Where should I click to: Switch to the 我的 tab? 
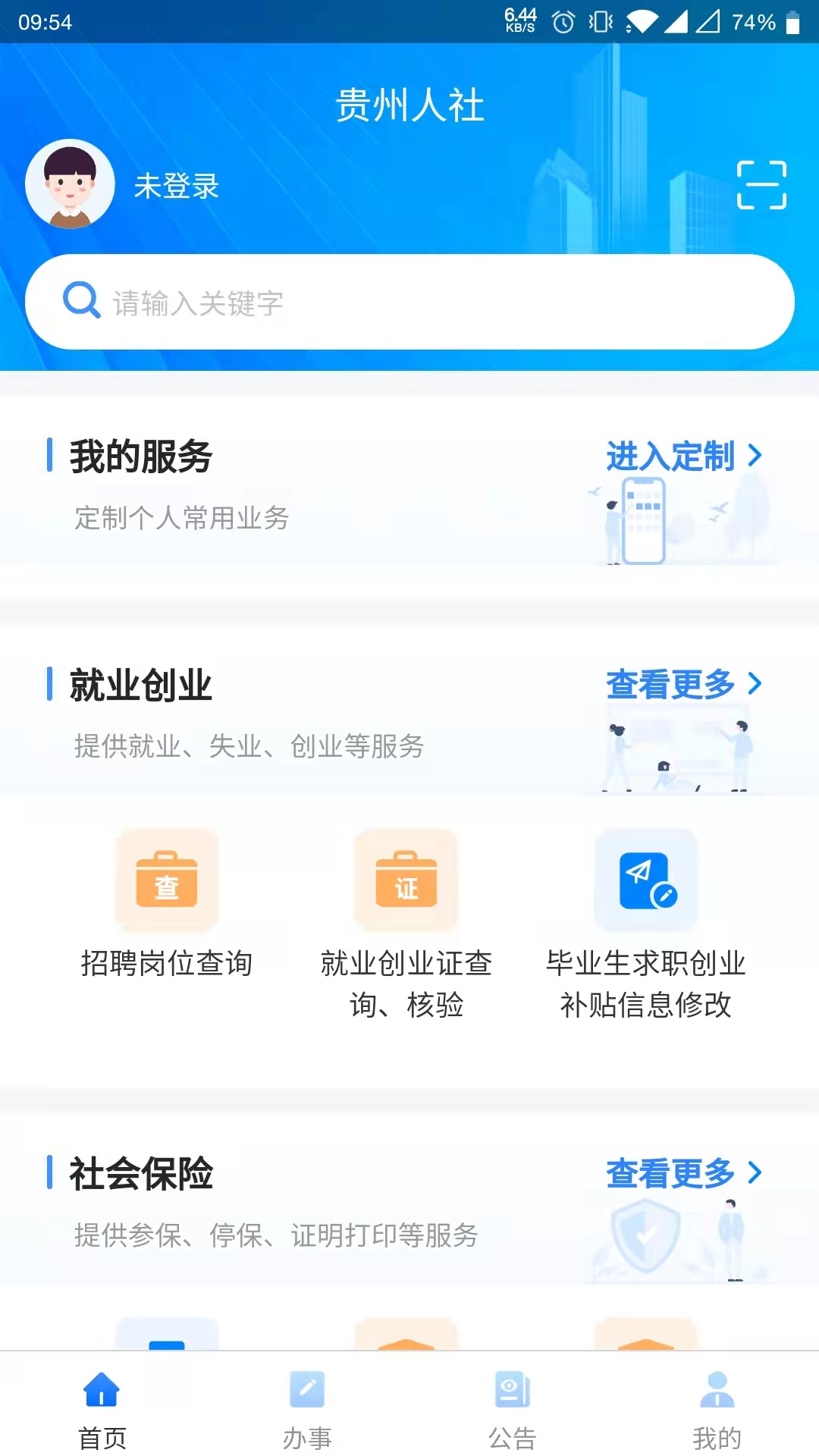717,1407
